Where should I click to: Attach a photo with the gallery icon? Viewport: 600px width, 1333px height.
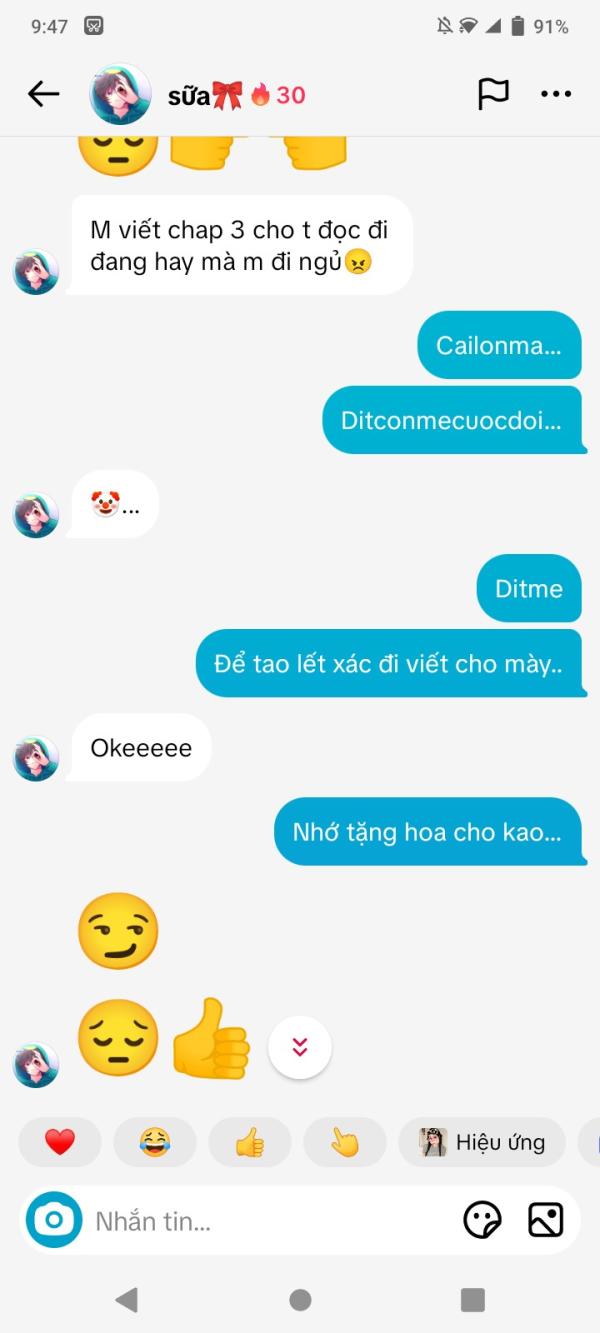[x=545, y=1220]
